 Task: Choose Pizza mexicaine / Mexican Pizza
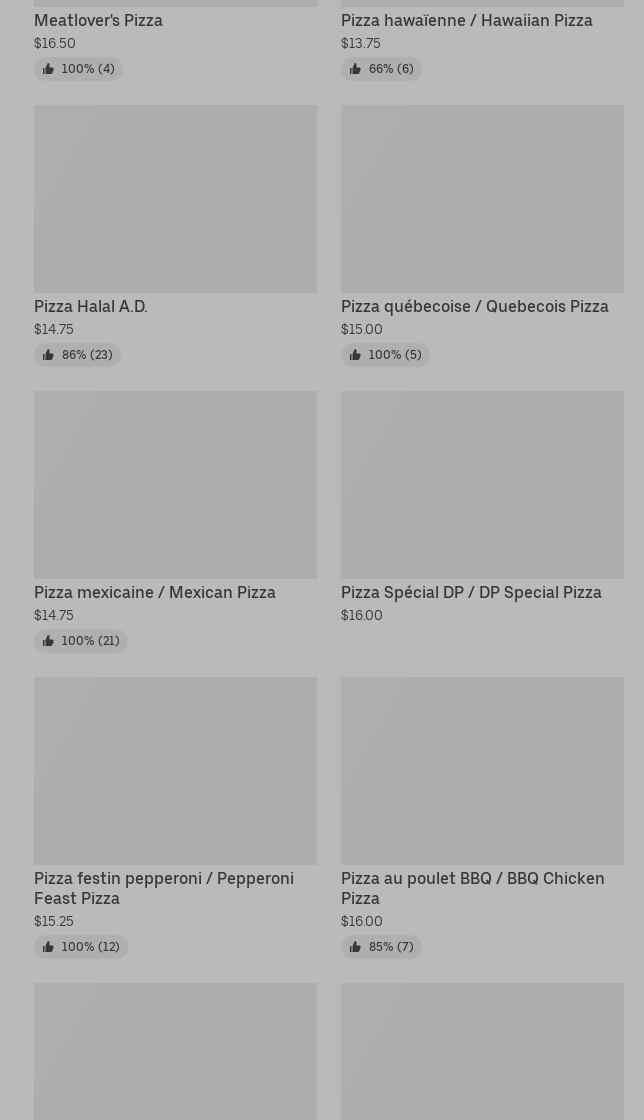coord(175,521)
